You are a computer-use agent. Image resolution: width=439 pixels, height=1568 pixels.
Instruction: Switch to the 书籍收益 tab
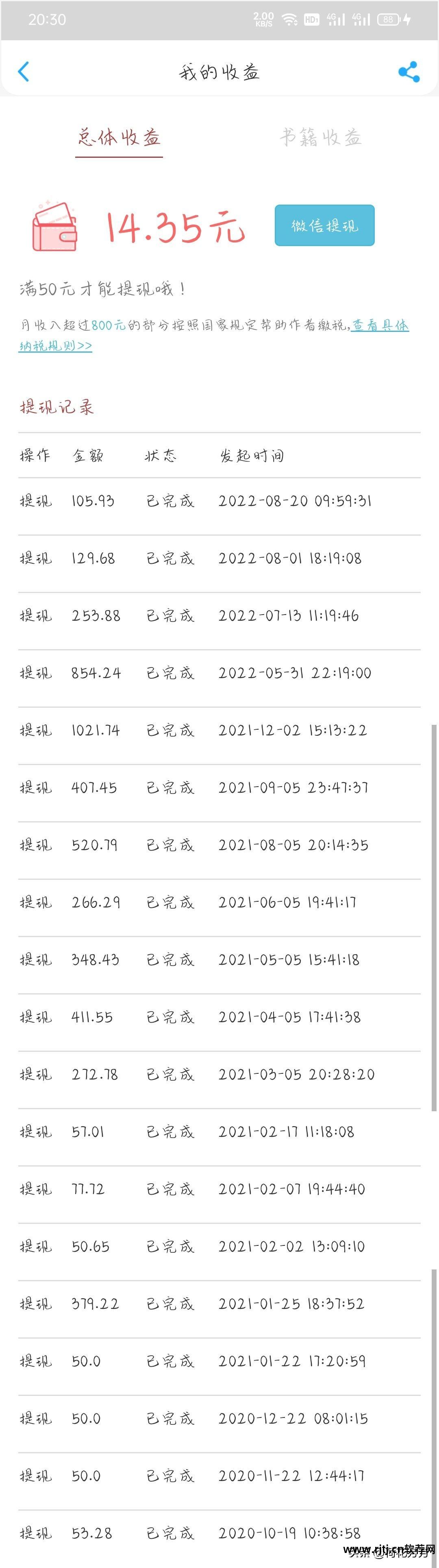[x=320, y=137]
